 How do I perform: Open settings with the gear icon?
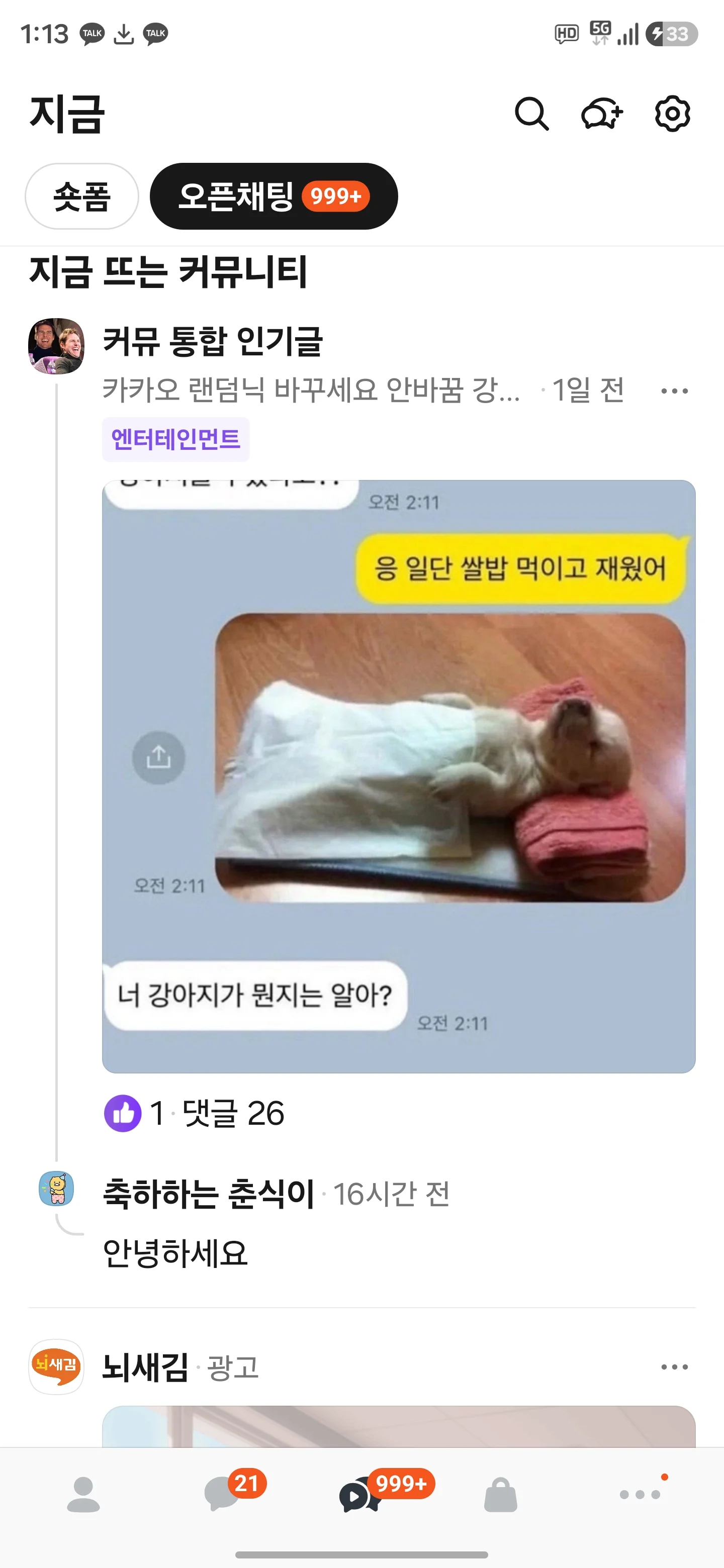coord(673,115)
